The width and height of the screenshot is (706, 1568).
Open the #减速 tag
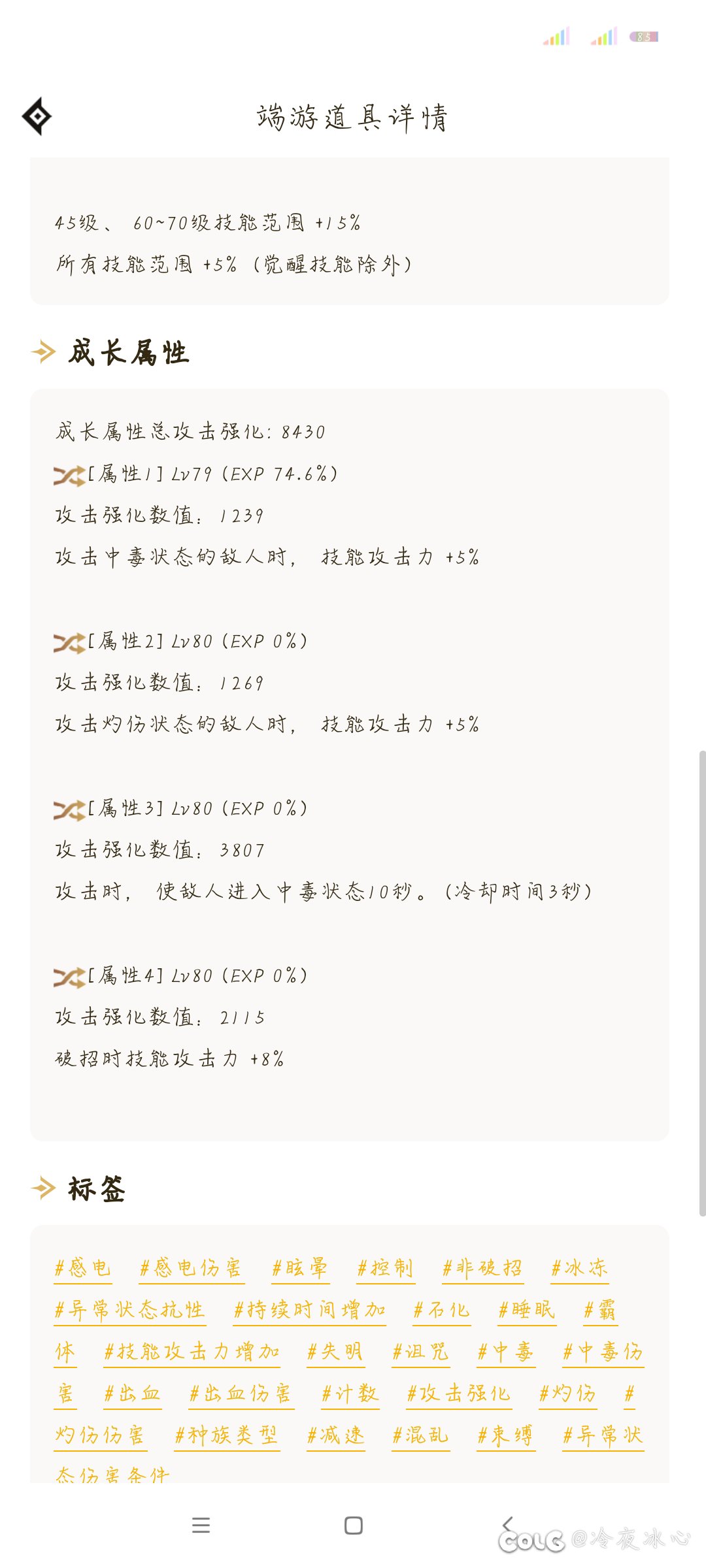(335, 1435)
